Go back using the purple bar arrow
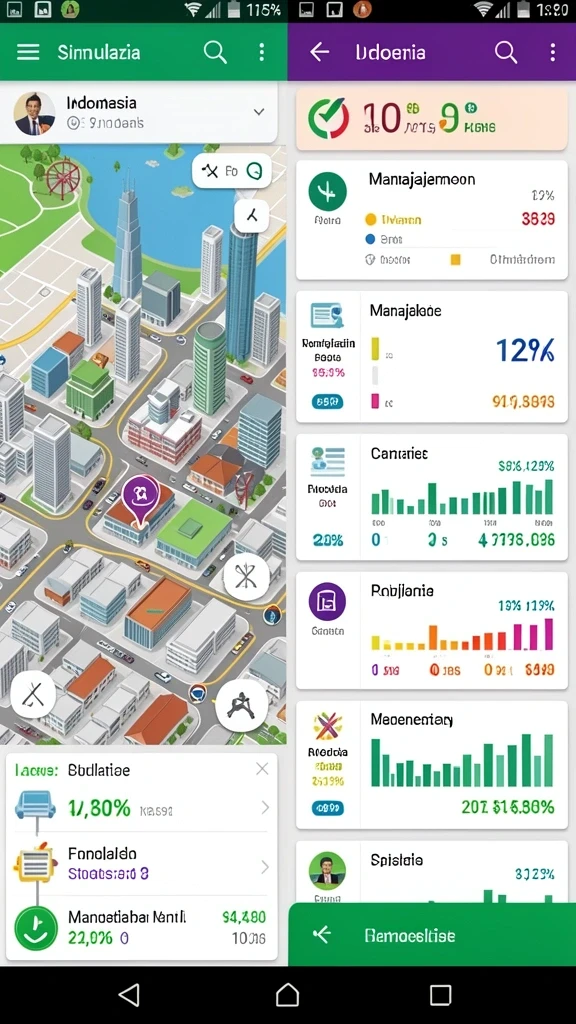 click(319, 52)
